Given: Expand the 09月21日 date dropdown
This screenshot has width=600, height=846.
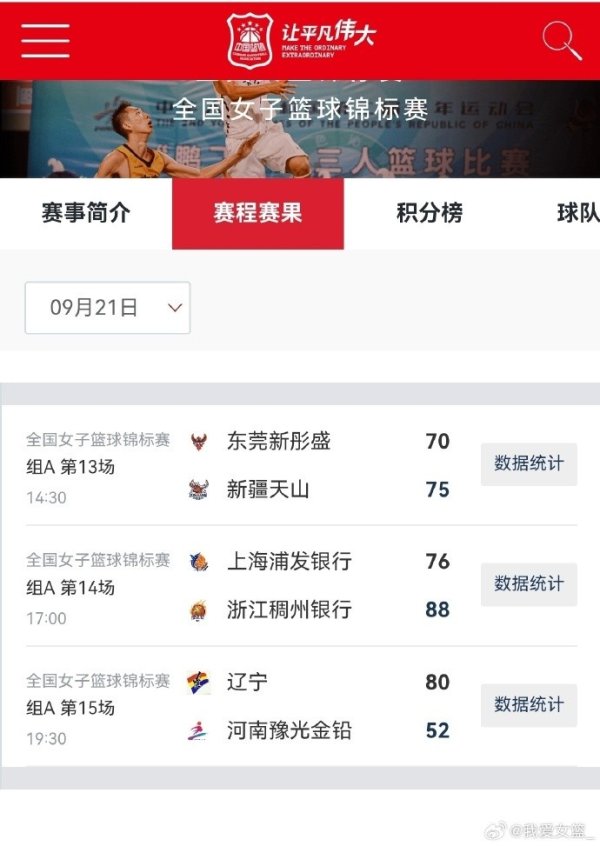Looking at the screenshot, I should pos(107,308).
